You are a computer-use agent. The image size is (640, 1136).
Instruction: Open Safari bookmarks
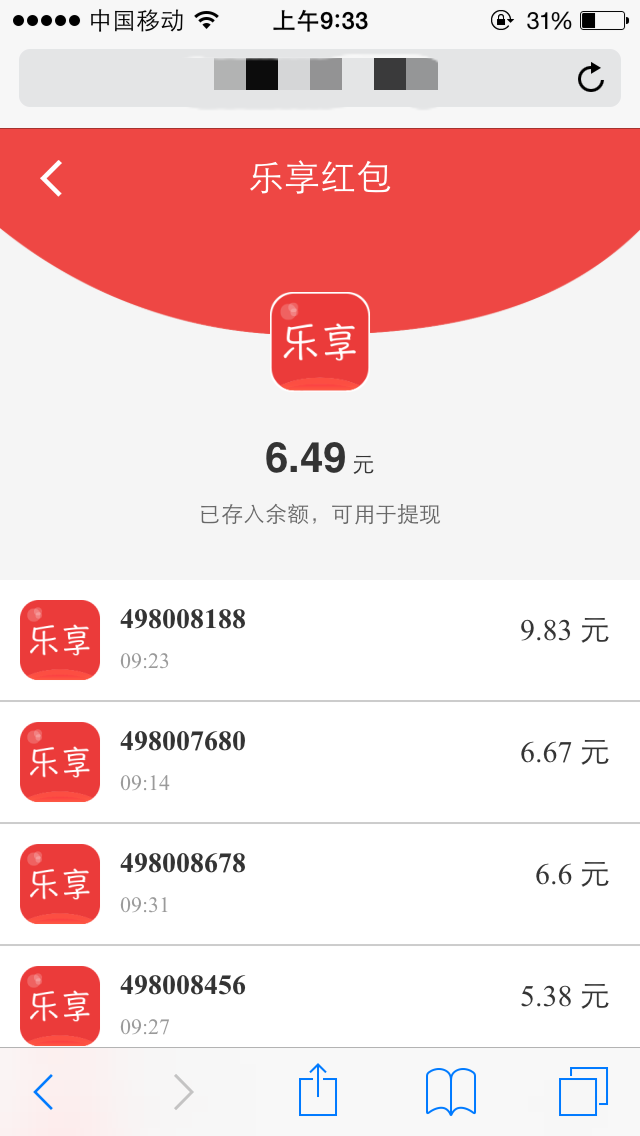451,1091
